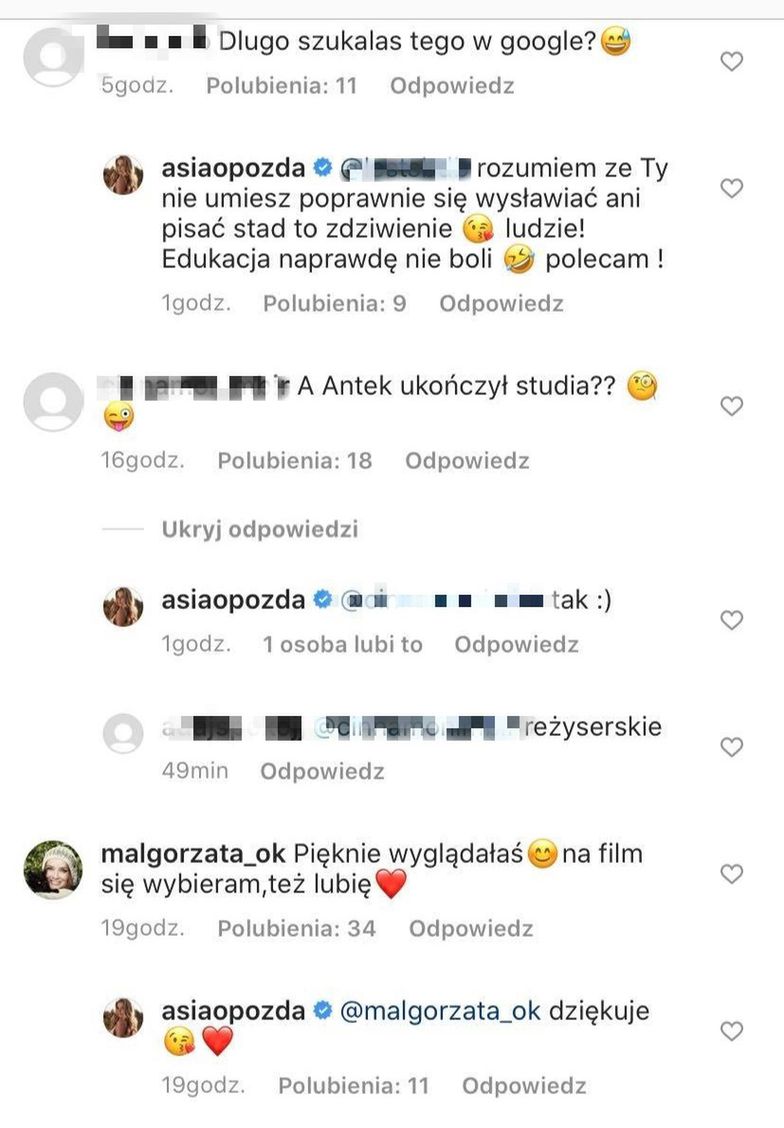Reply to asiaopozda's 'Edukacja naprawdę nie boli' comment
Viewport: 784px width, 1128px height.
(501, 304)
